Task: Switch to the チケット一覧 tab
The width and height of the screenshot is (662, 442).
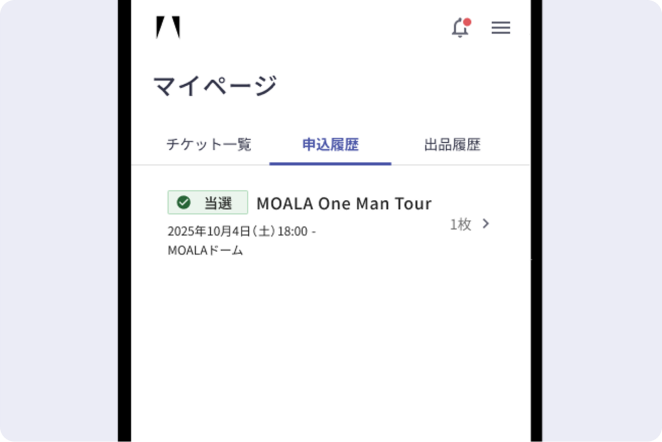Action: [209, 144]
